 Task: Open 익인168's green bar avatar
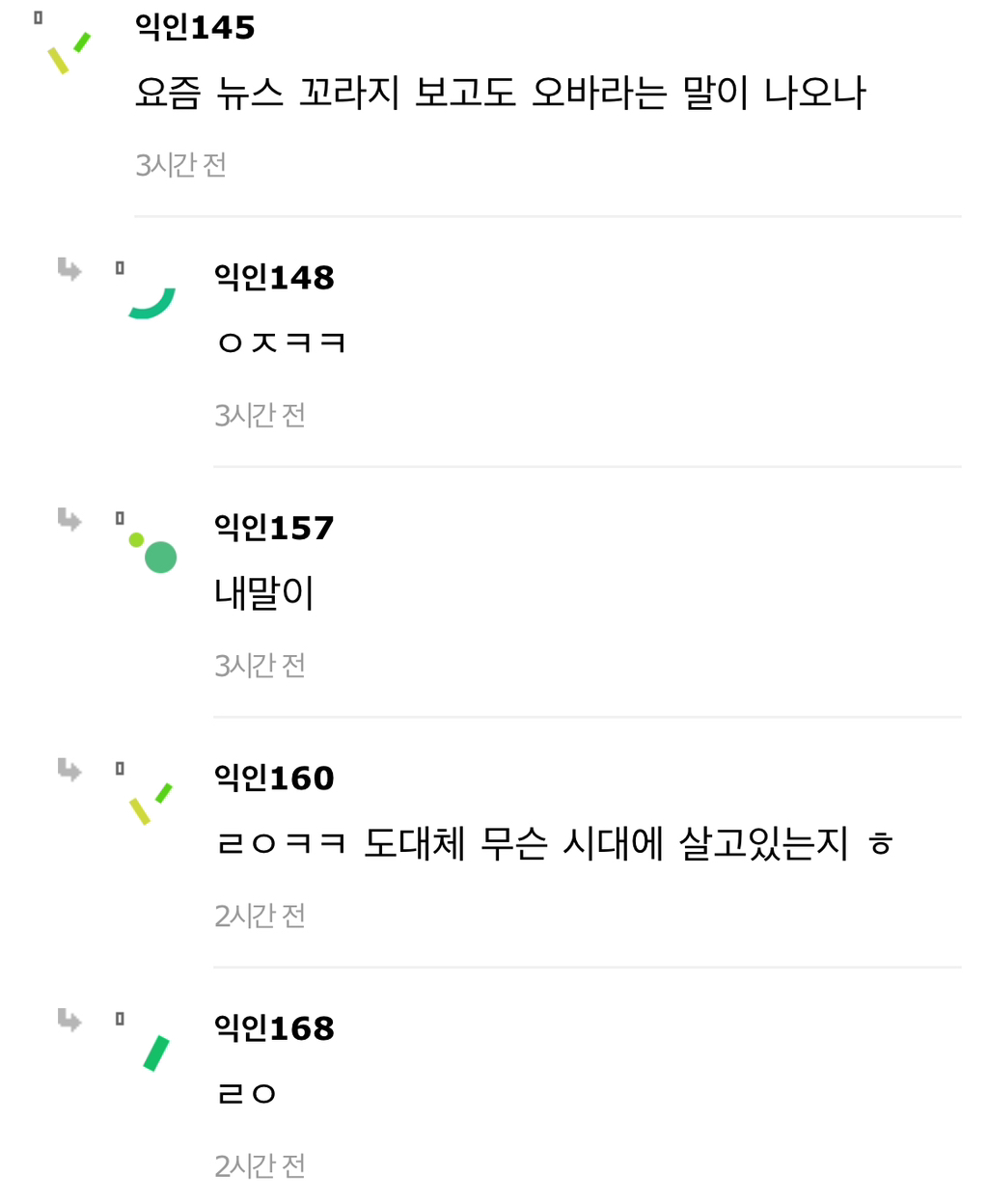click(156, 1053)
